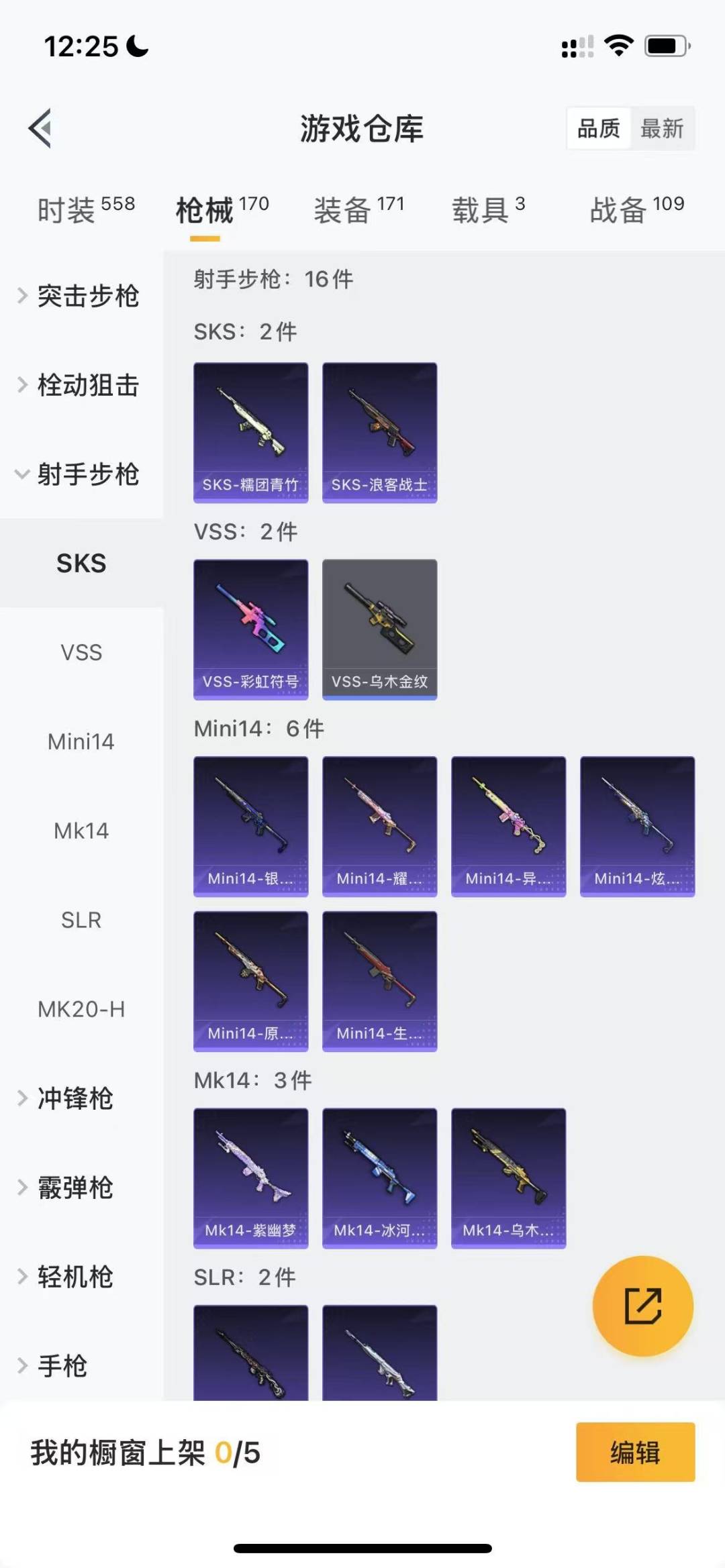Screen dimensions: 725x1568
Task: Tap the orange floating share button
Action: coord(642,1306)
